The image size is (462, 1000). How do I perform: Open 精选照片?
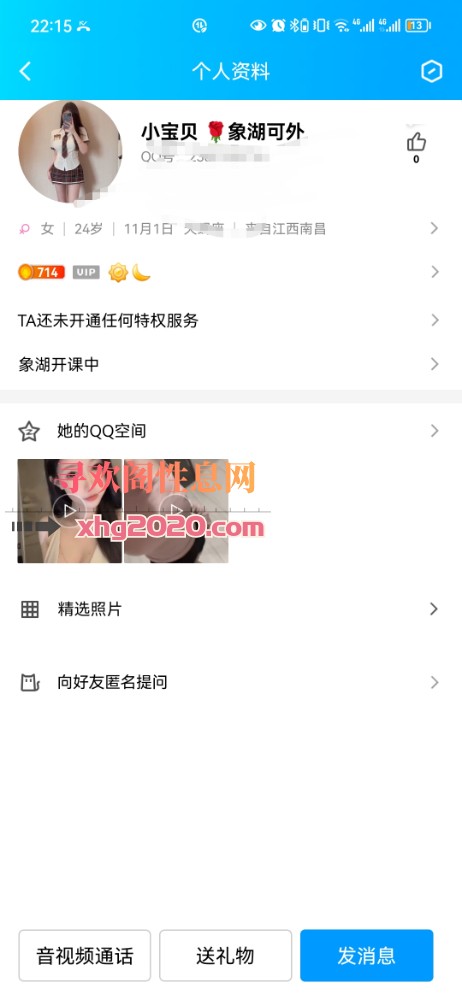[x=231, y=609]
